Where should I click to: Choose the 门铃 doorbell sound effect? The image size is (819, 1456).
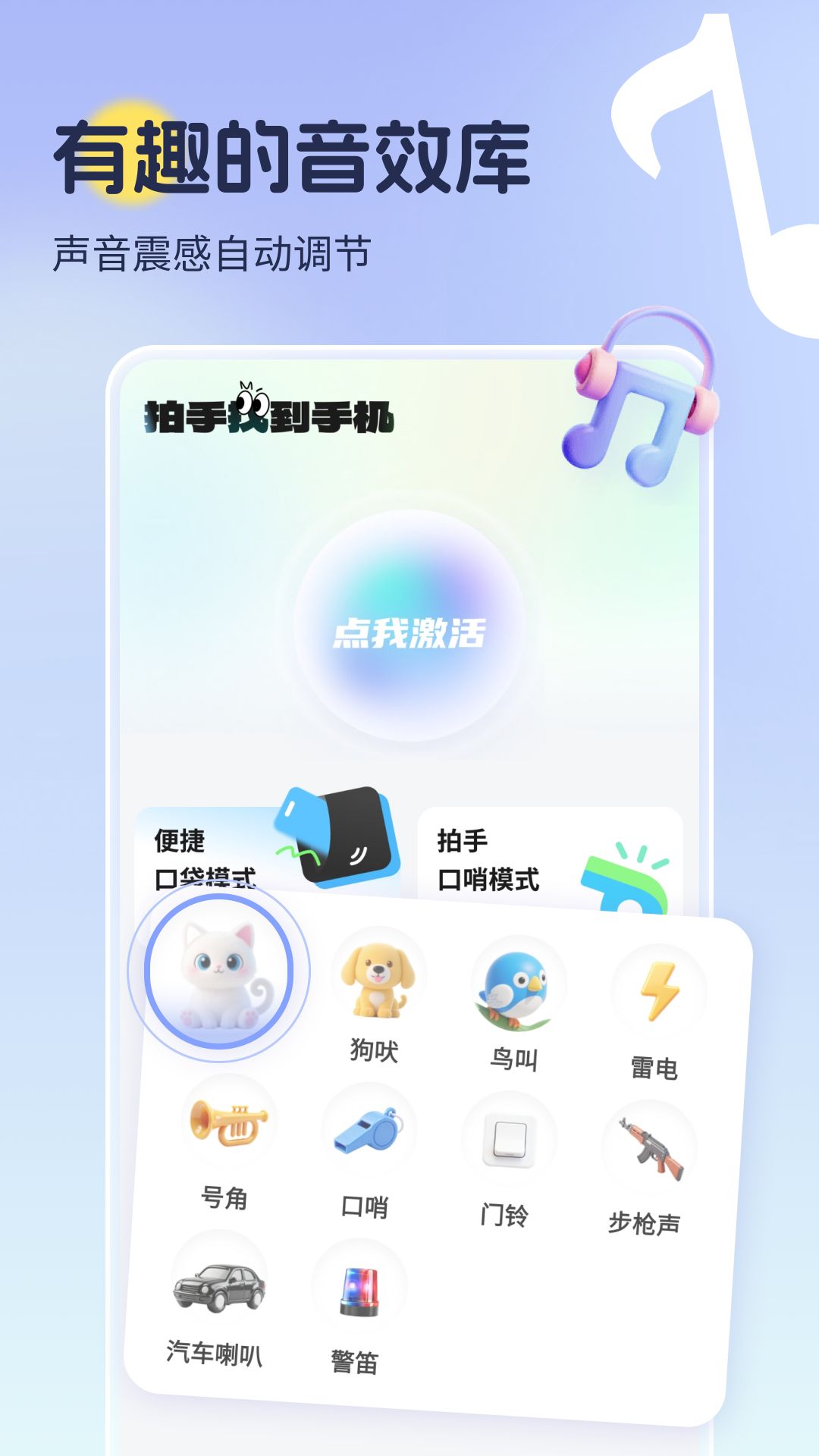[x=510, y=1137]
